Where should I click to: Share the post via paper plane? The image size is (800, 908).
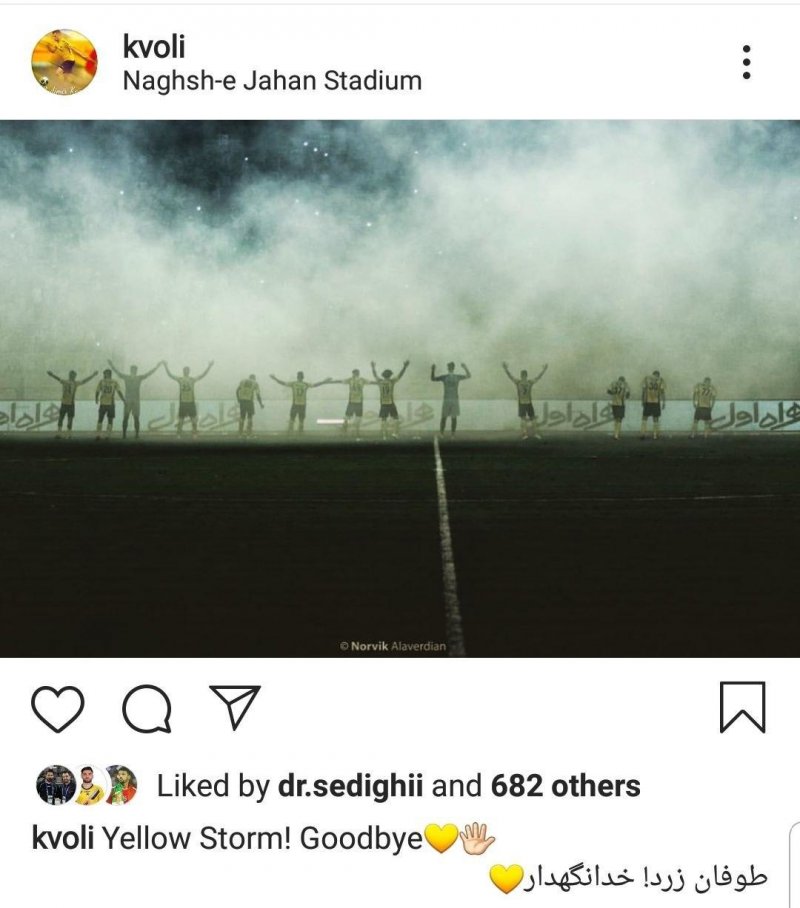[235, 706]
